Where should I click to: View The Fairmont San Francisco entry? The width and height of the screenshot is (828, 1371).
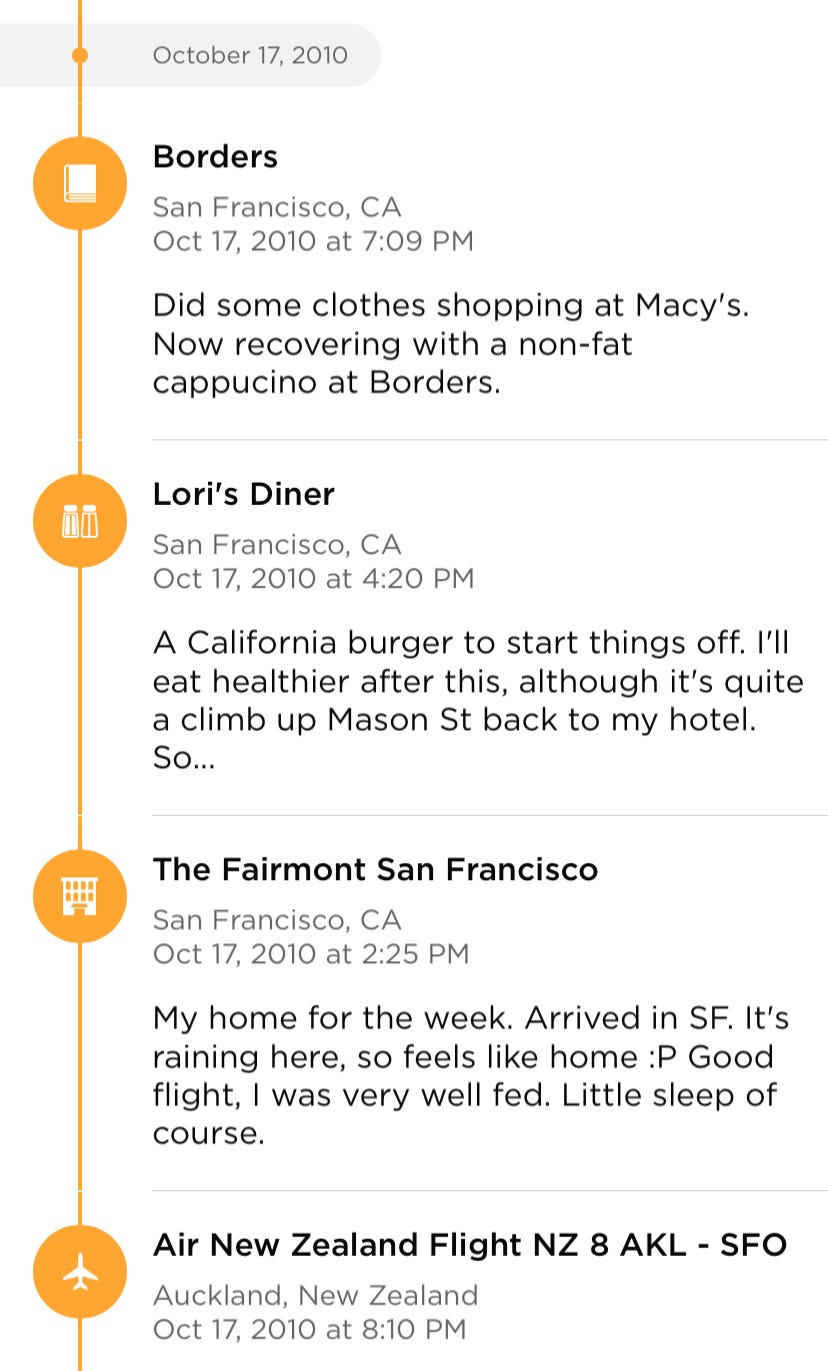click(414, 1003)
